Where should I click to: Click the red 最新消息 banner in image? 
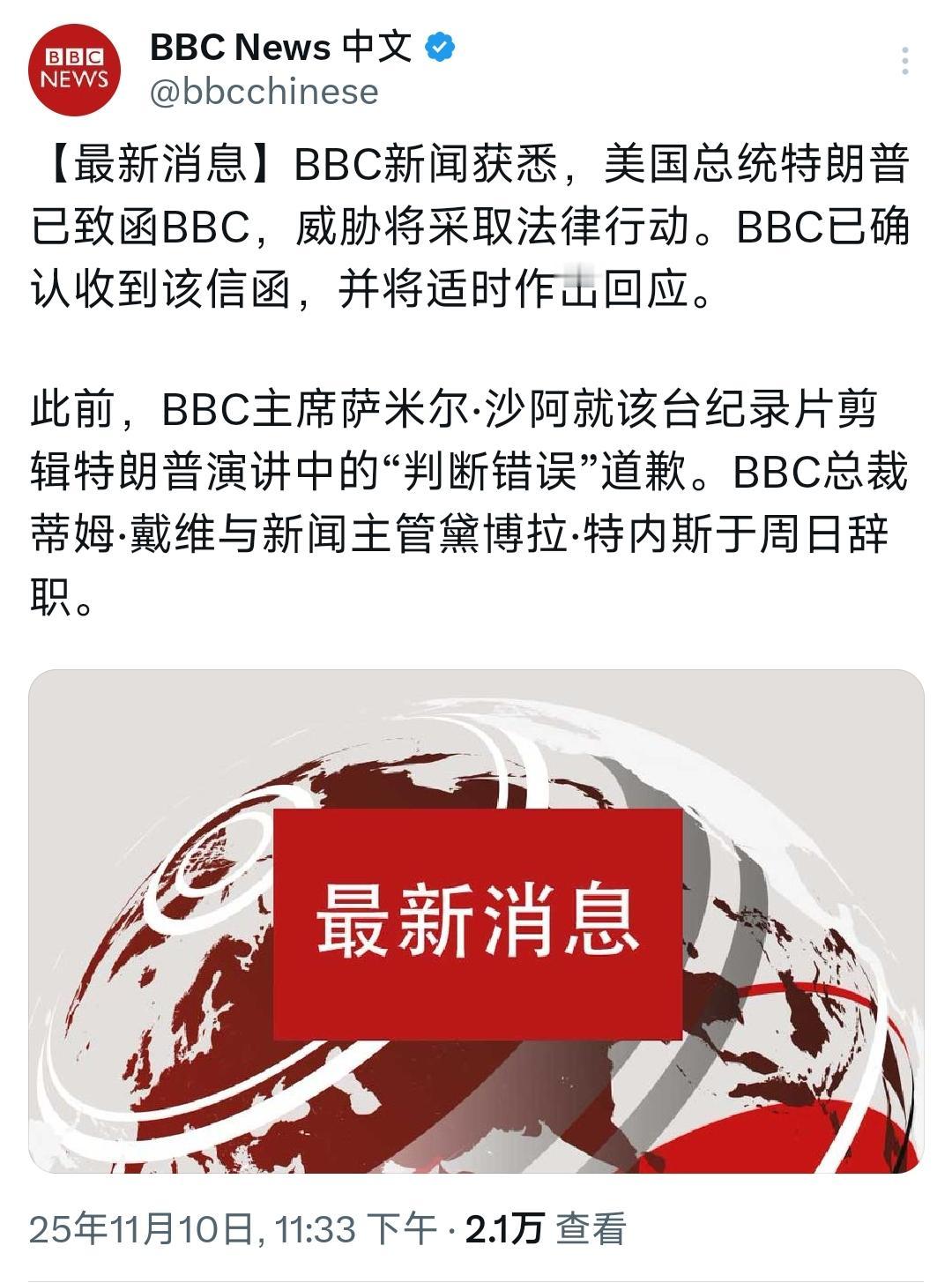coord(476,922)
